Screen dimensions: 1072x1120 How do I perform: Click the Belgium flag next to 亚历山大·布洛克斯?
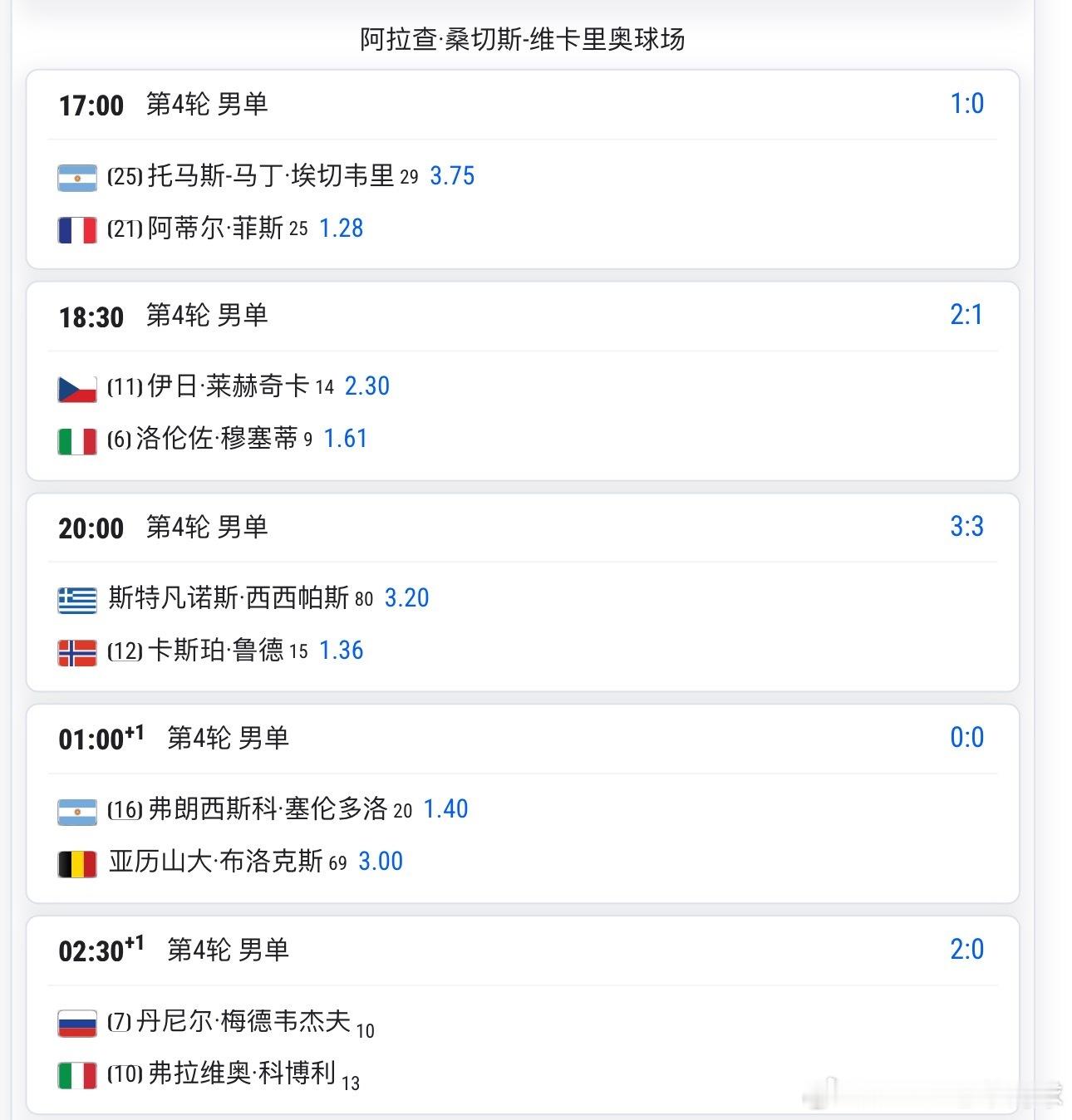tap(76, 862)
